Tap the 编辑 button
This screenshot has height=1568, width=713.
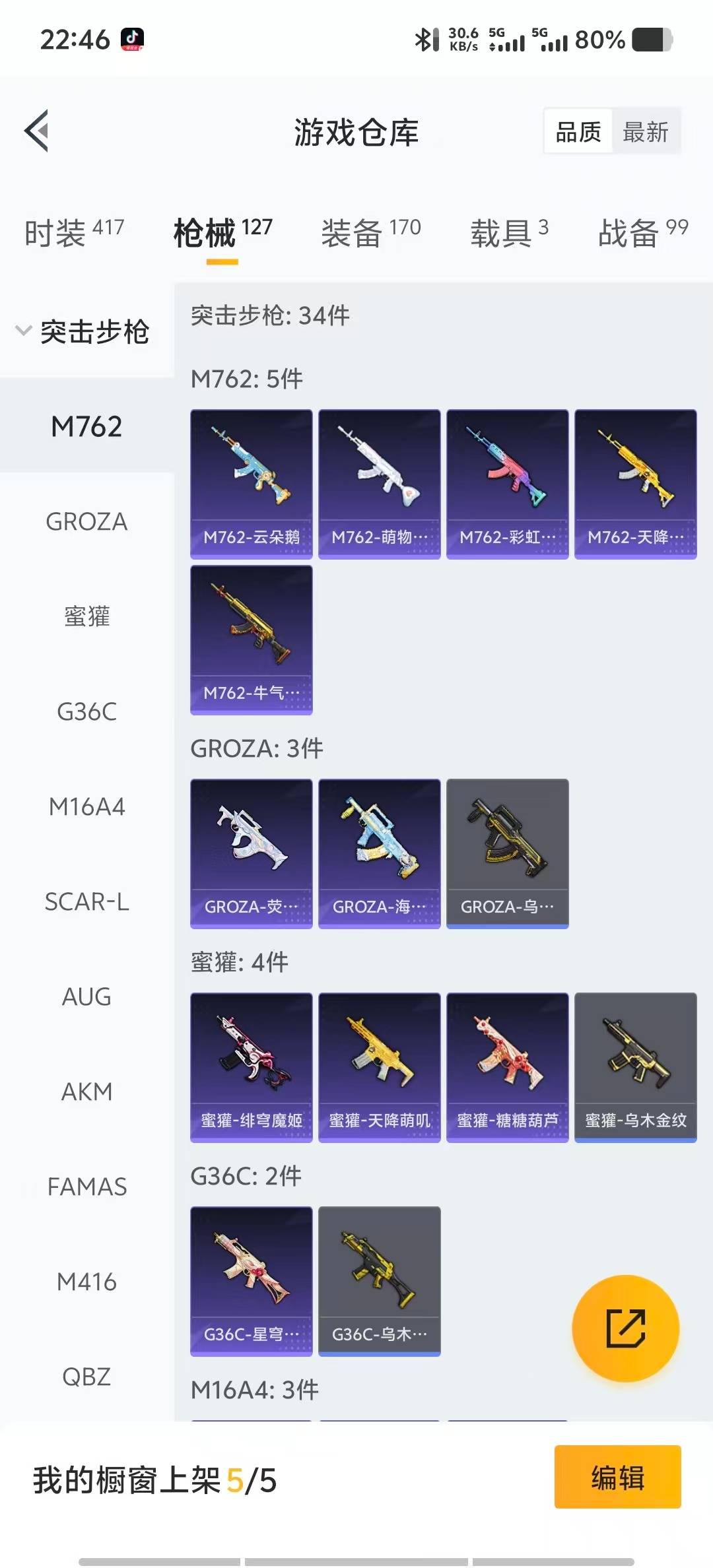click(617, 1477)
